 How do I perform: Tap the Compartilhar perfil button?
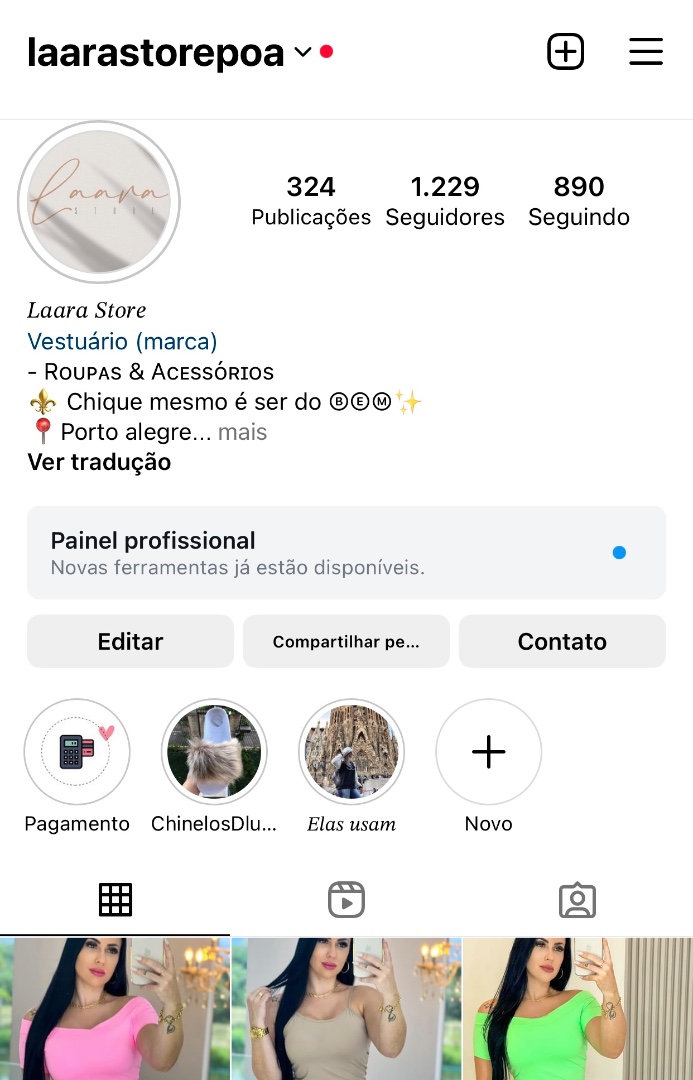[x=346, y=641]
